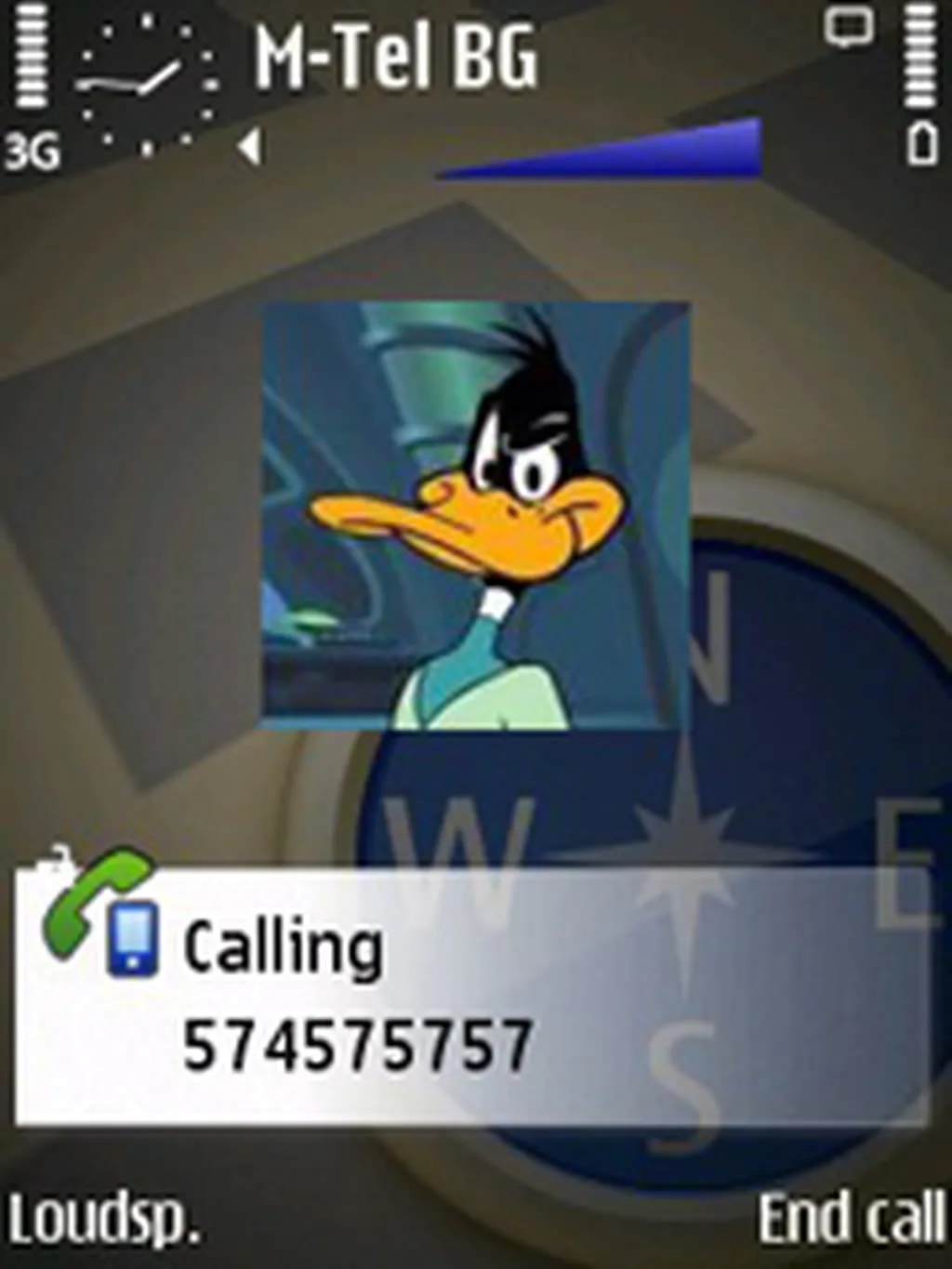Image resolution: width=952 pixels, height=1269 pixels.
Task: Turn on the loudspeaker
Action: (104, 1219)
